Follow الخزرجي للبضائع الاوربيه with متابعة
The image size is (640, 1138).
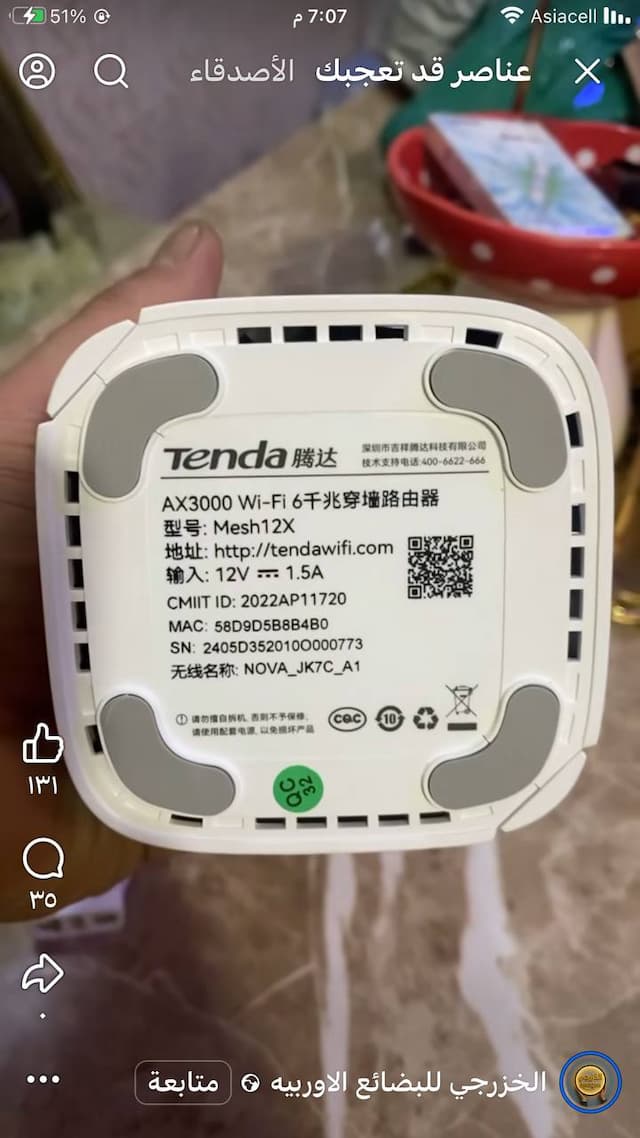(x=184, y=1083)
